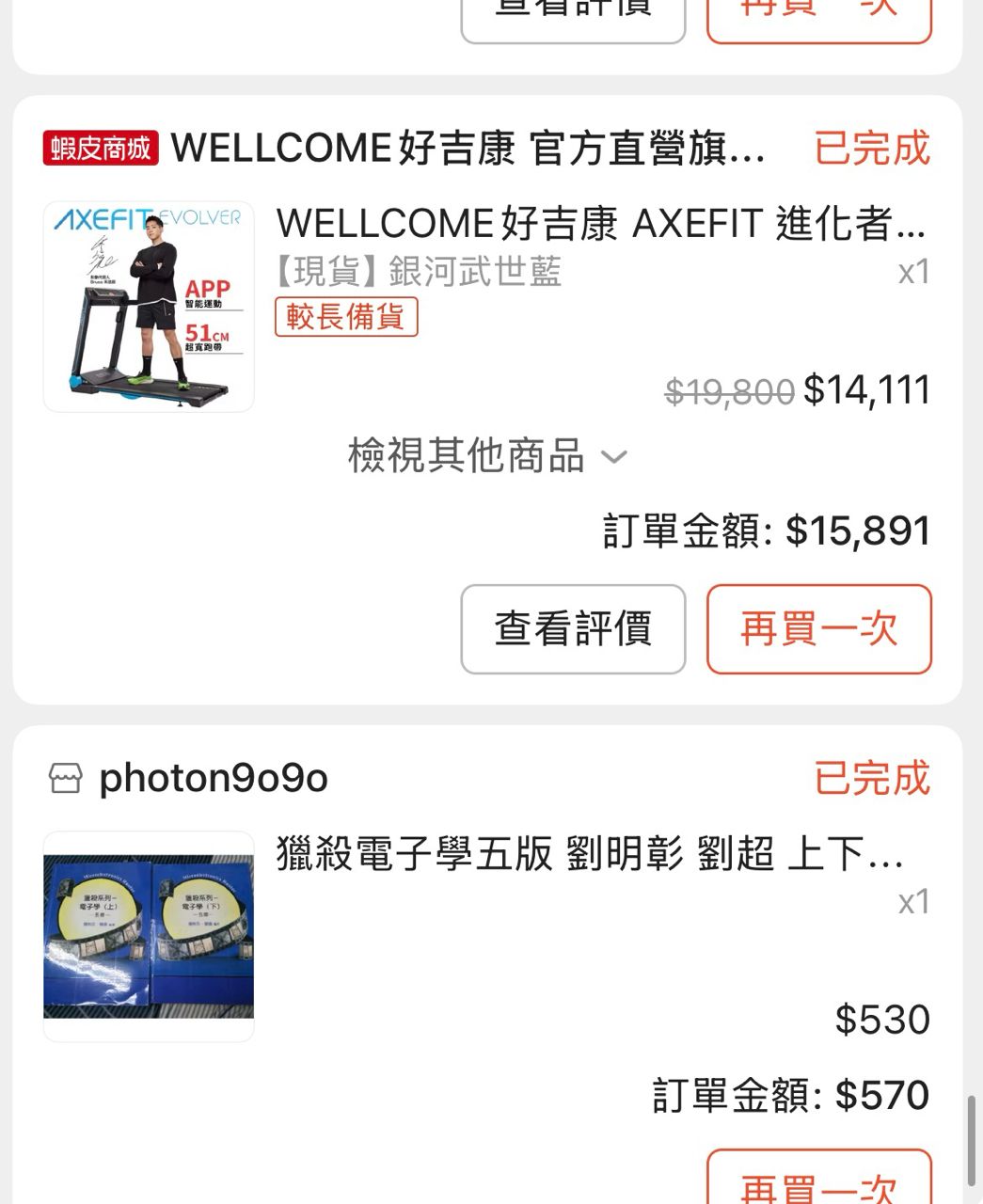
Task: Open the 獵殺電子學五版 劉明彰 order details
Action: coord(589,854)
